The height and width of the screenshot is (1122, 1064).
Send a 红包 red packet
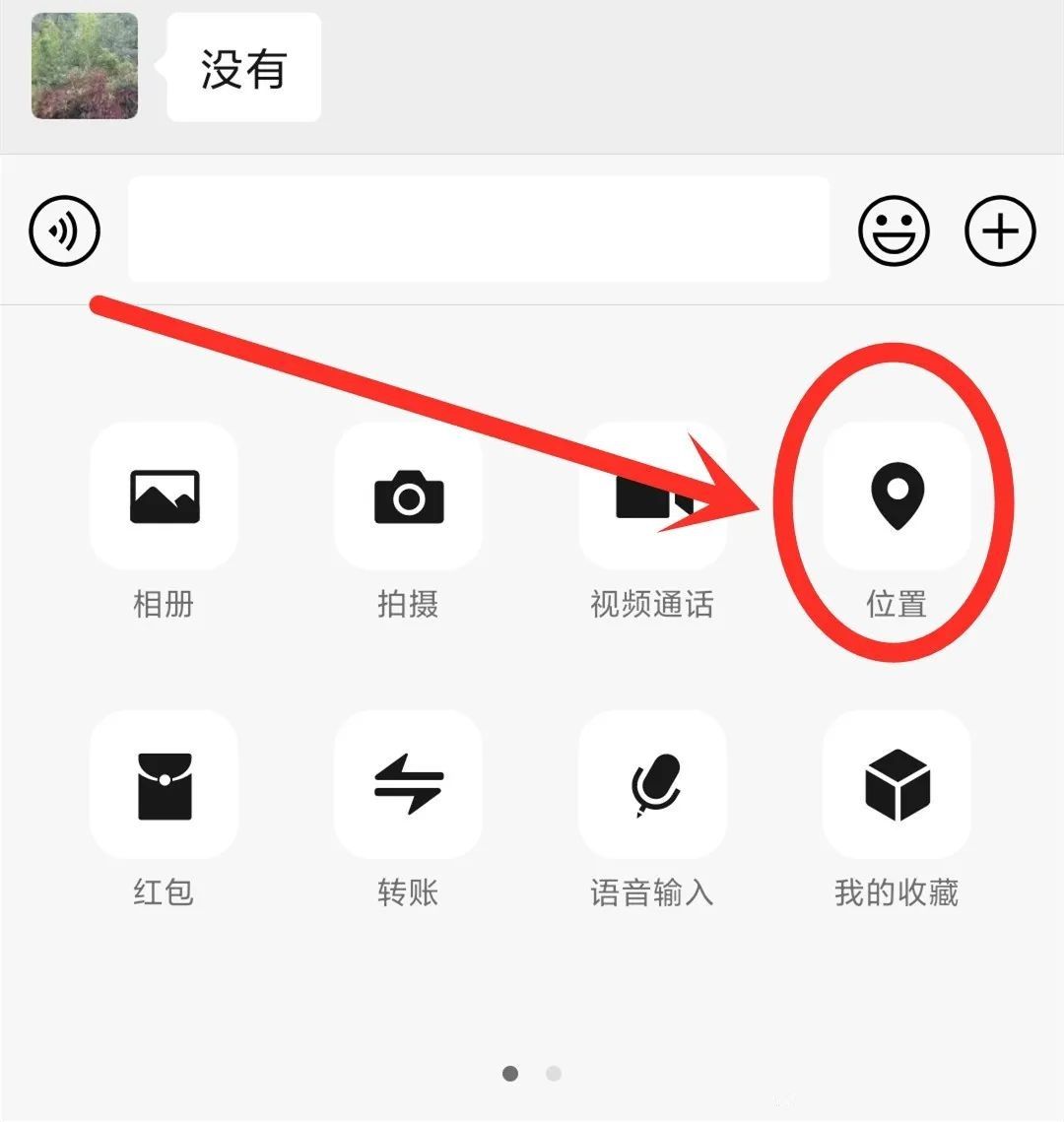point(163,785)
